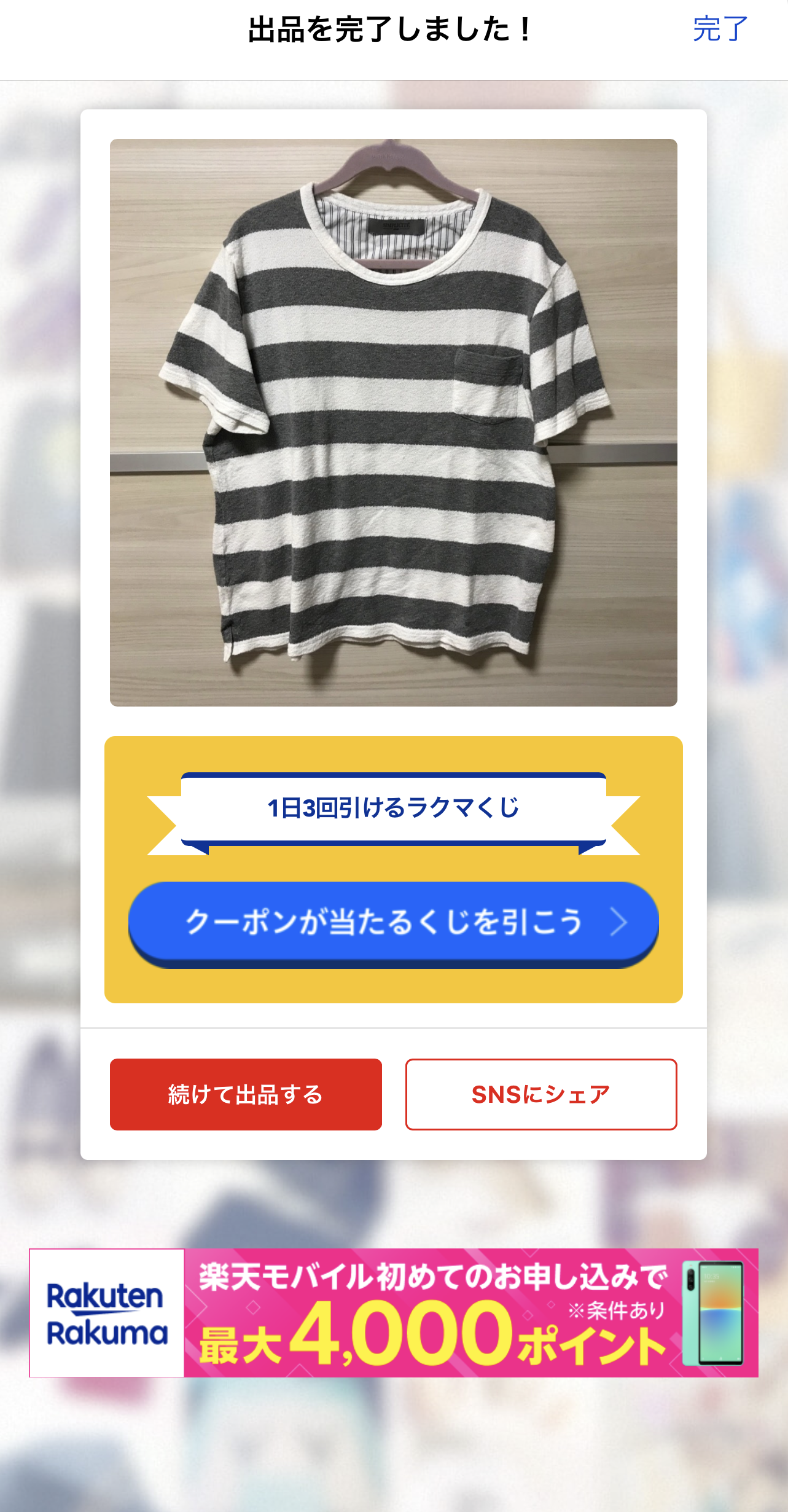This screenshot has width=788, height=1512.
Task: Continue listing with 続けて出品する
Action: (246, 1094)
